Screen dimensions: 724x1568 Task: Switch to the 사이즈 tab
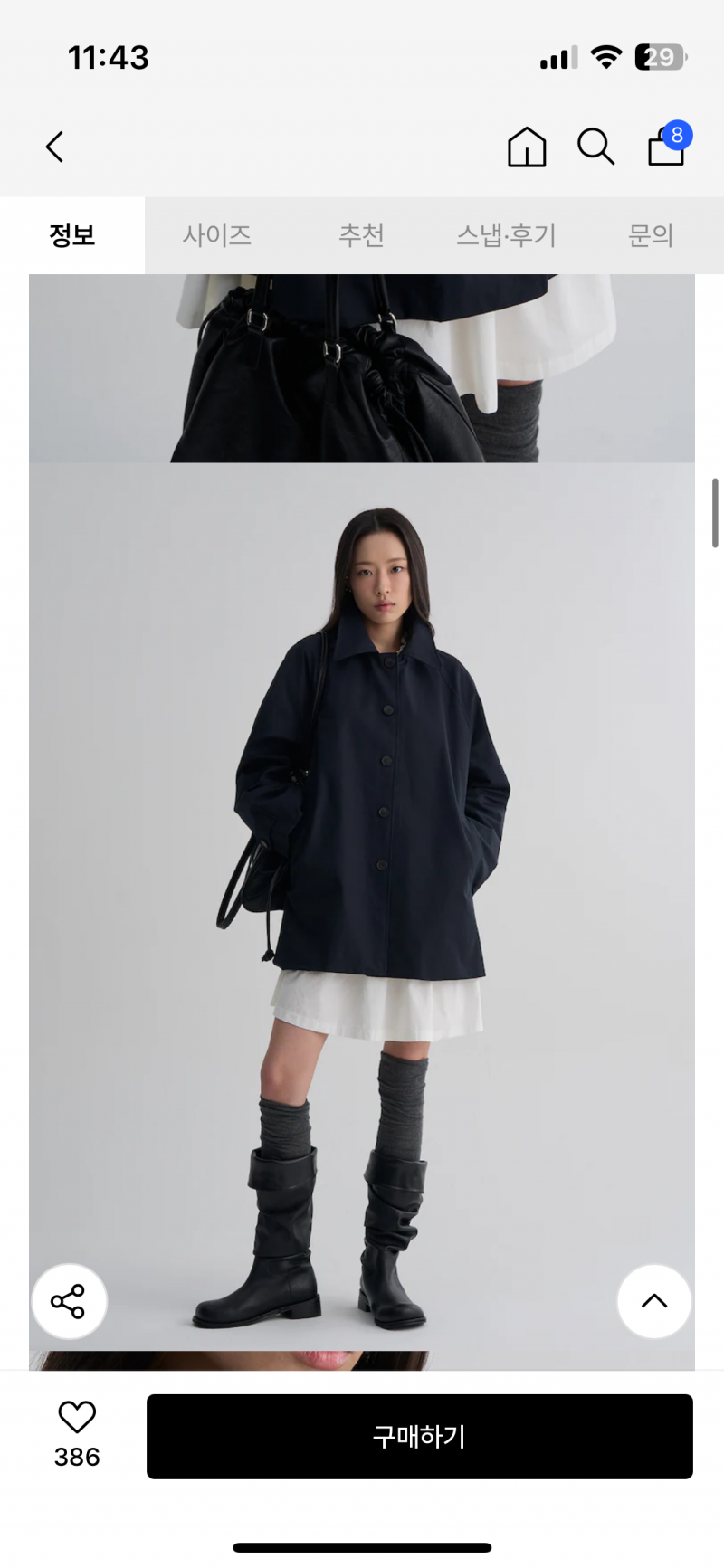click(x=217, y=235)
